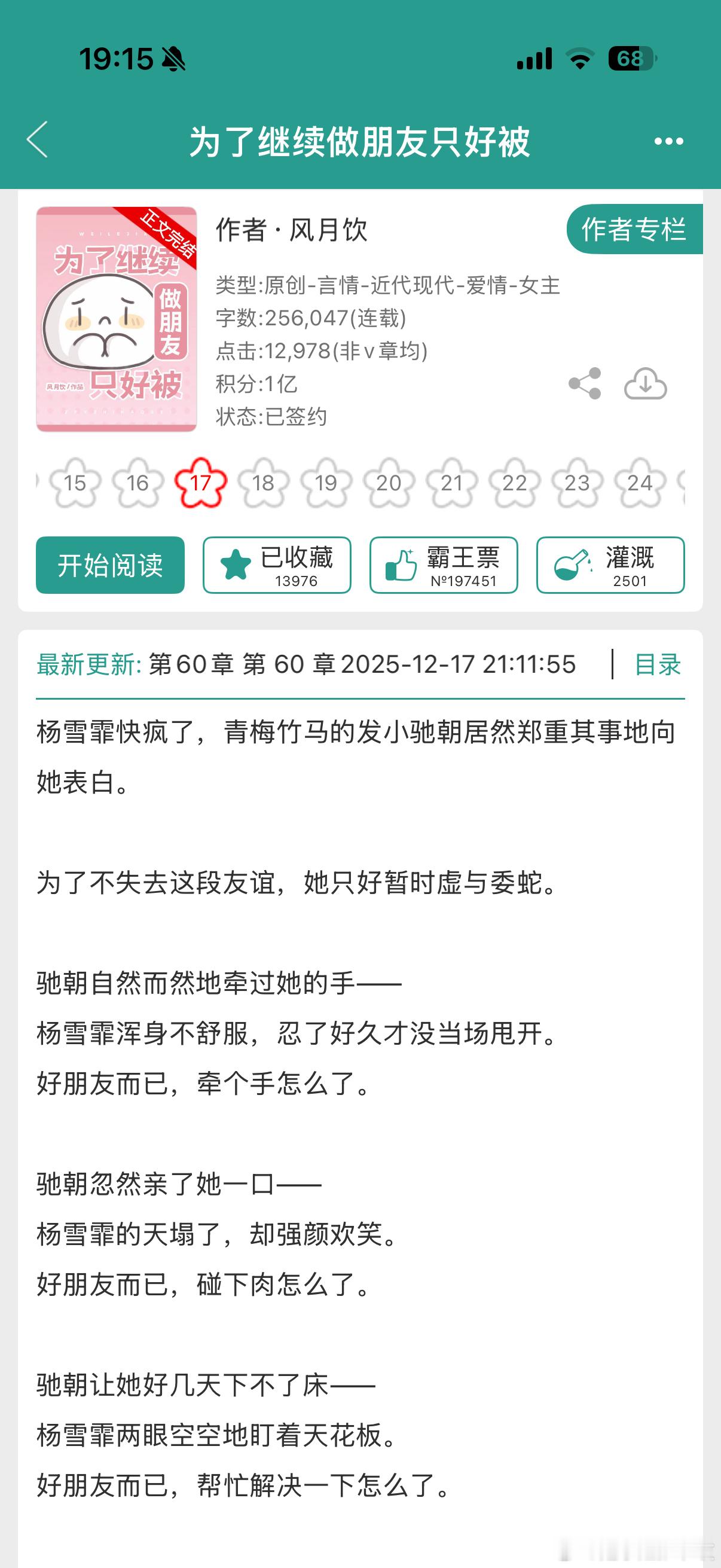Tap 已收藏 to toggle favorite status
Image resolution: width=721 pixels, height=1568 pixels.
click(277, 565)
